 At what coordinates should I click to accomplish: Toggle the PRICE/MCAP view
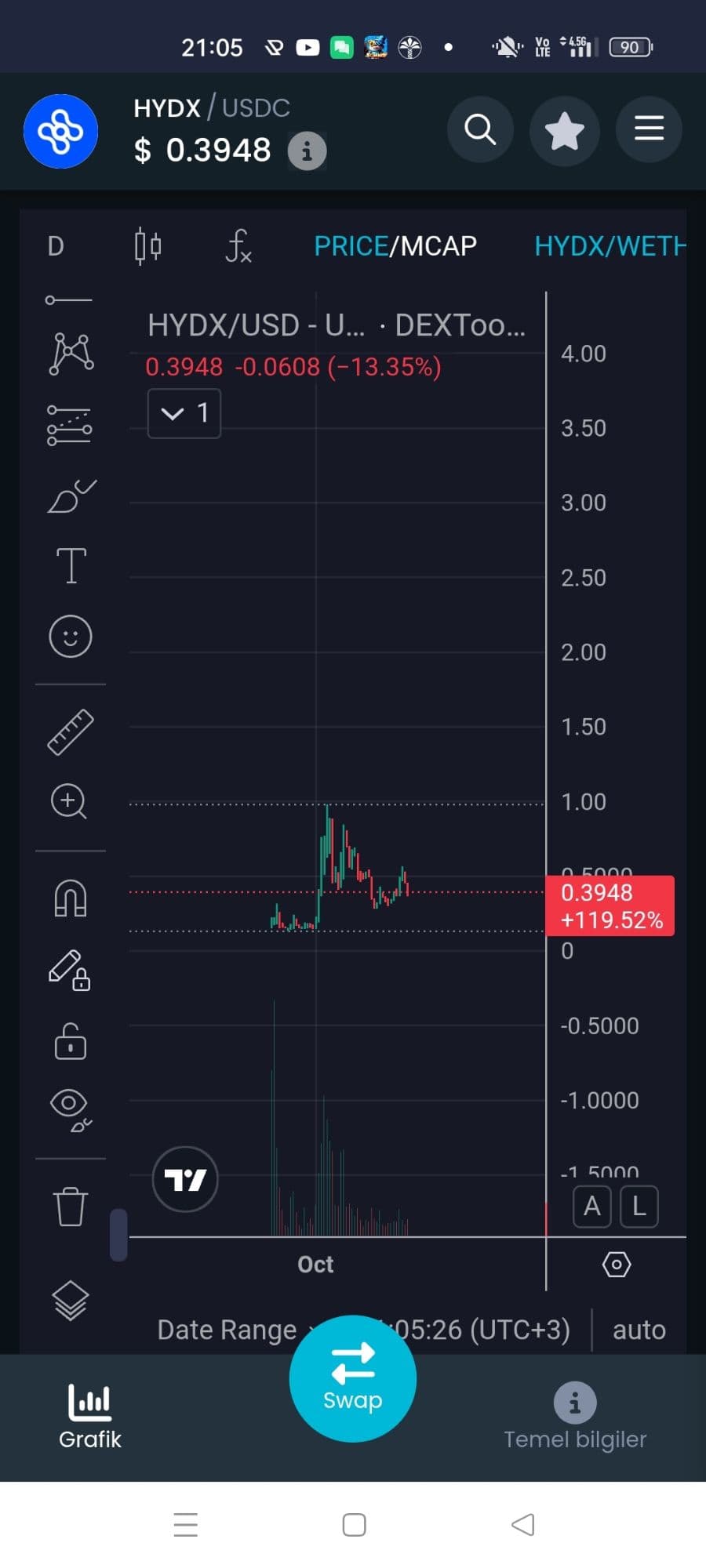click(395, 246)
